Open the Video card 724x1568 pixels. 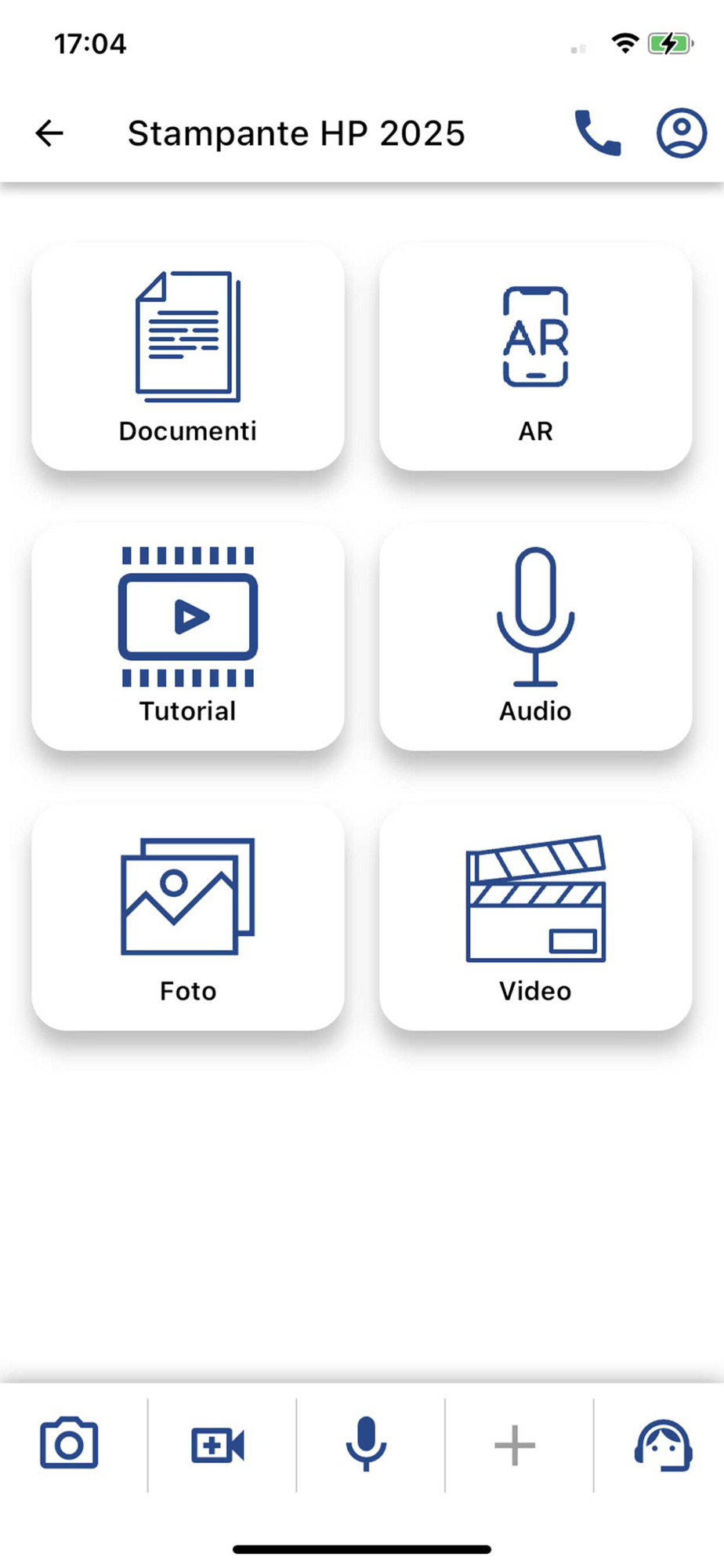click(535, 917)
